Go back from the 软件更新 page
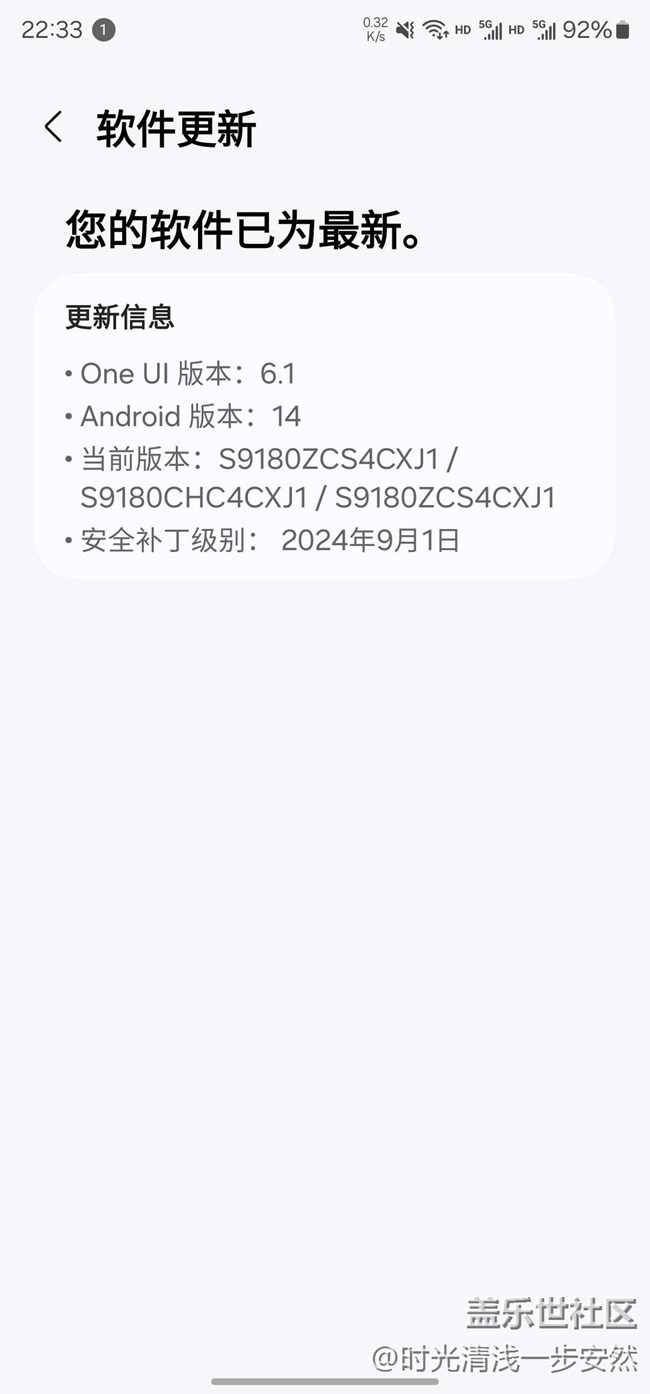Viewport: 650px width, 1394px height. [x=53, y=128]
